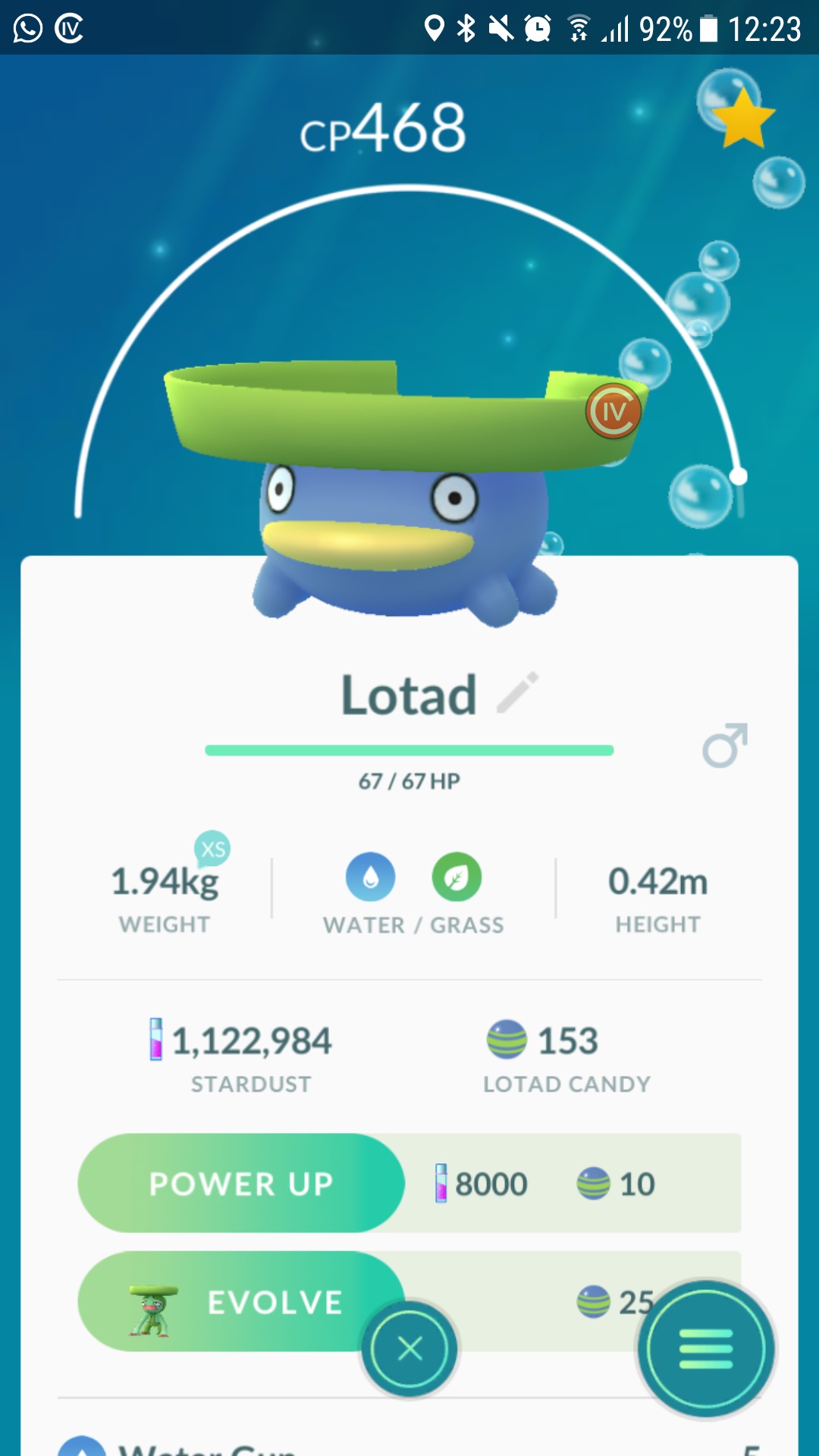819x1456 pixels.
Task: Open the round three-line menu button
Action: (x=705, y=1348)
